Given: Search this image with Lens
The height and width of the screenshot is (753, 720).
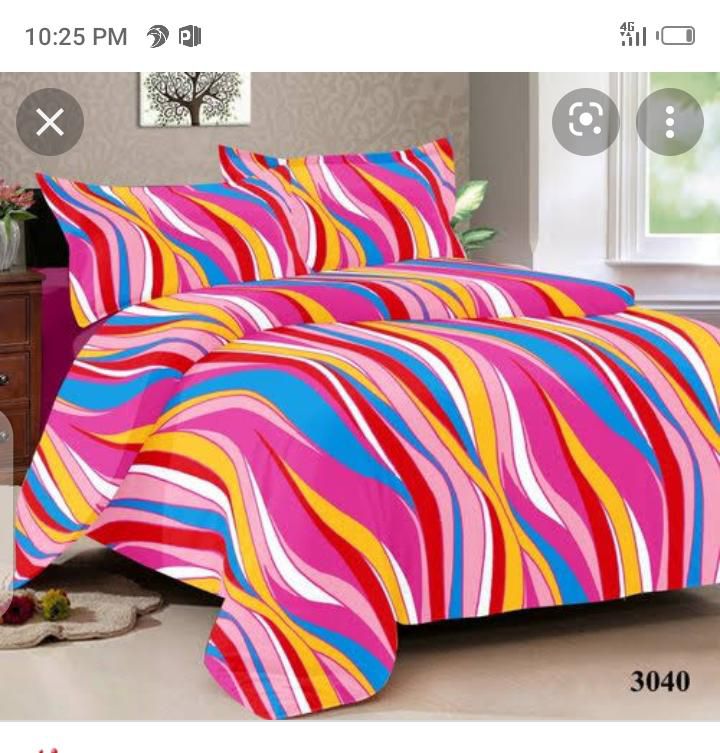Looking at the screenshot, I should point(586,122).
